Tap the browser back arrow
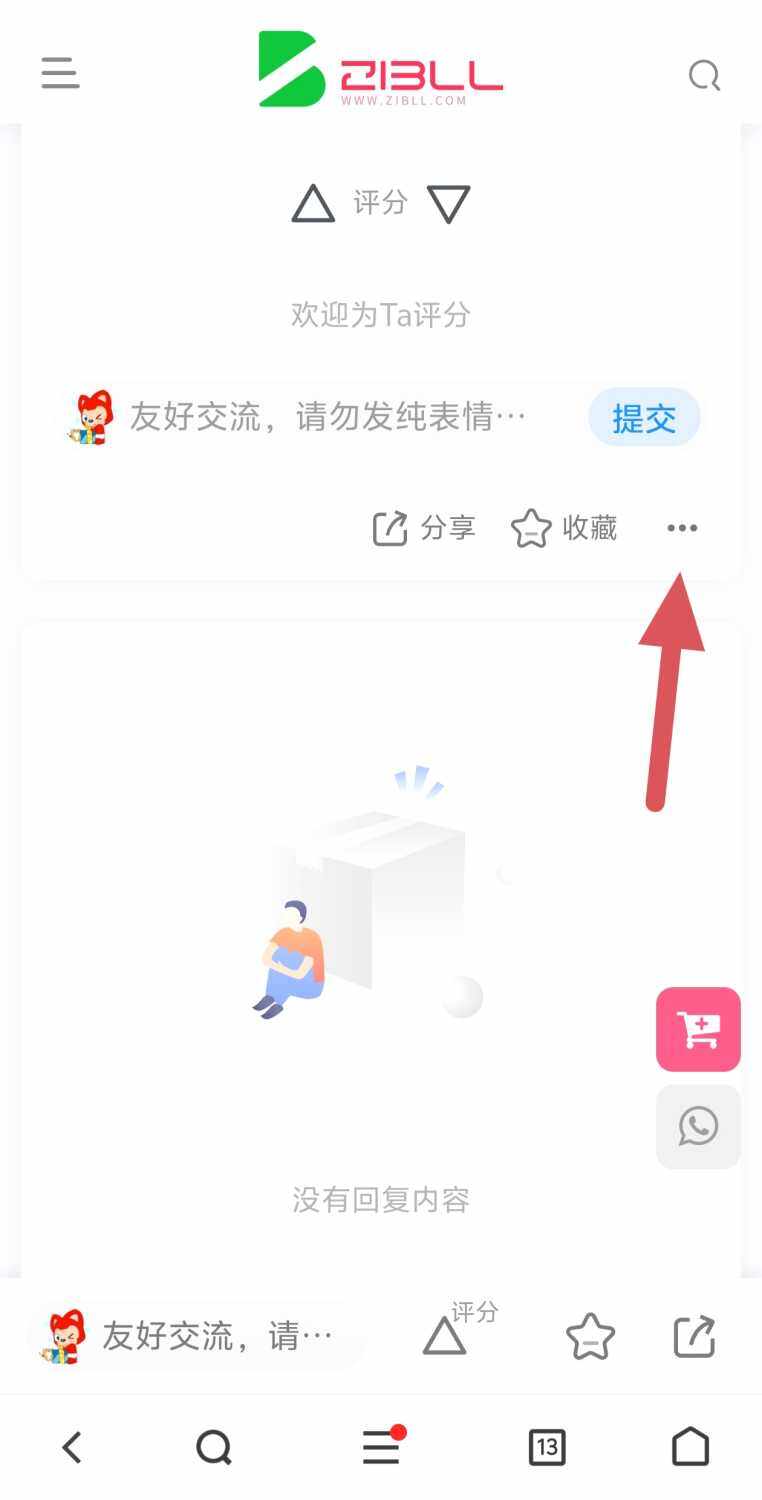Viewport: 762px width, 1500px height. point(71,1445)
